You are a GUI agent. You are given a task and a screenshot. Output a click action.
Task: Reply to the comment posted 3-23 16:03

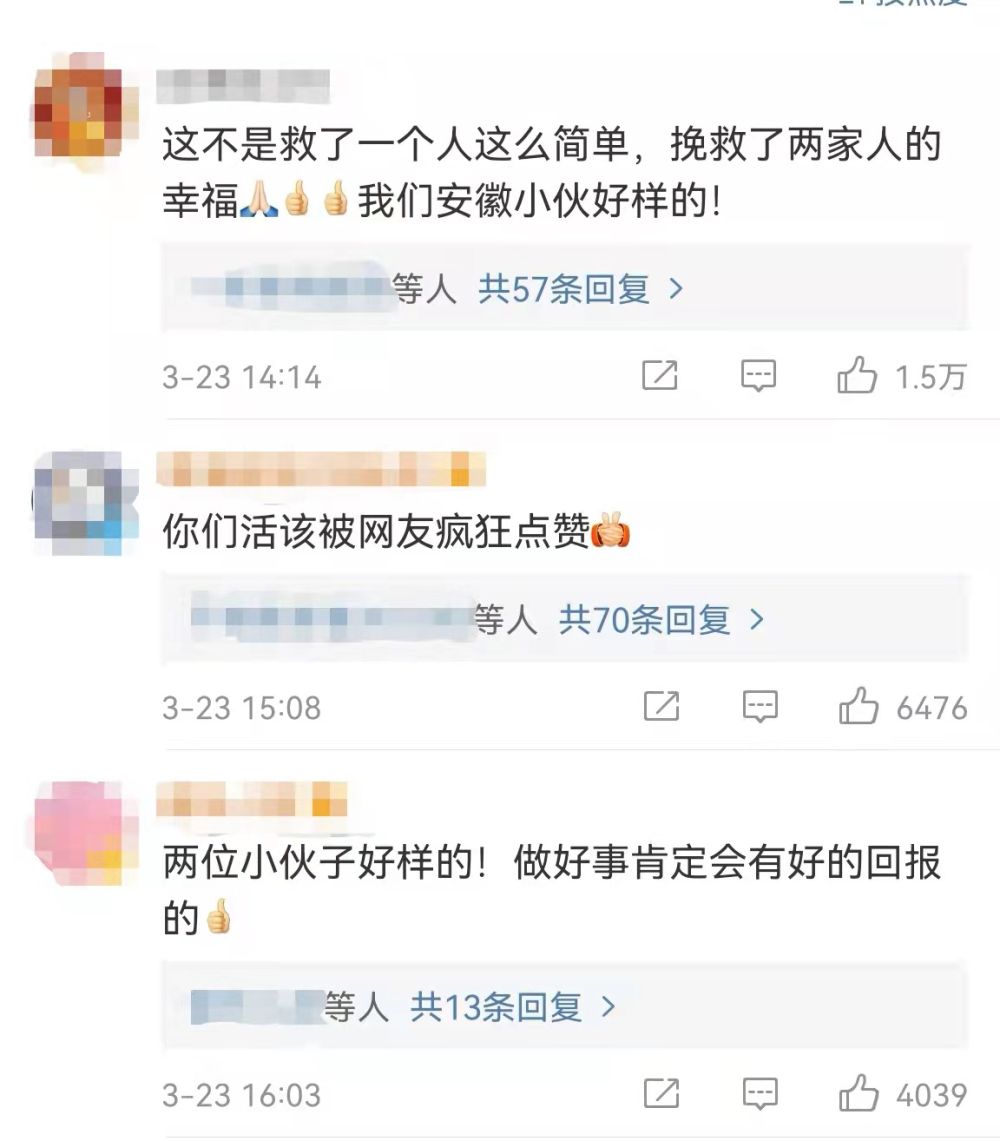click(x=760, y=1094)
